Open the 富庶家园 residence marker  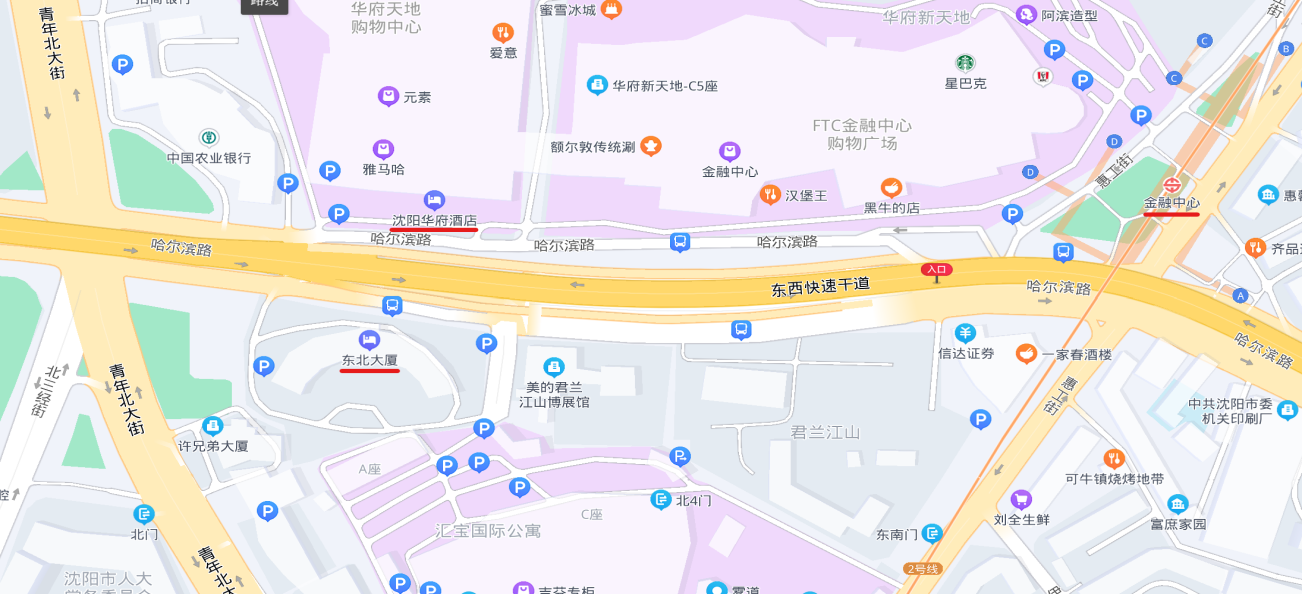1177,503
